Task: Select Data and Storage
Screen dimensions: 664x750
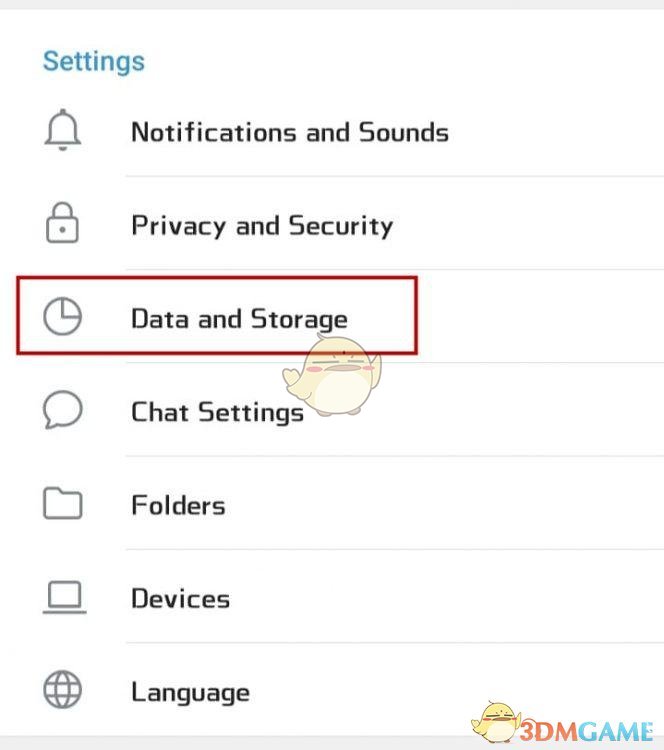Action: (x=239, y=319)
